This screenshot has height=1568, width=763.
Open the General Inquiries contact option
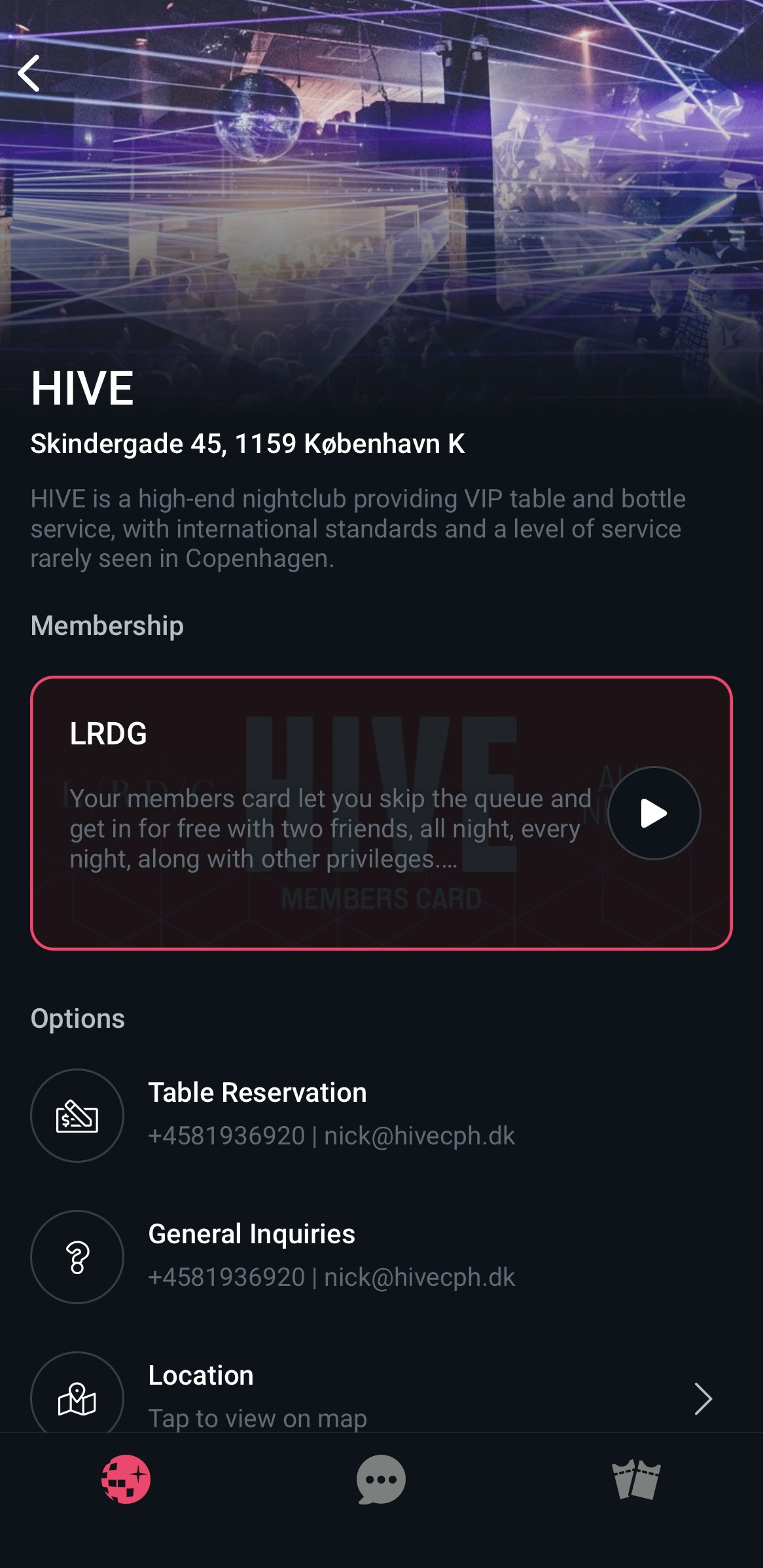[331, 1256]
